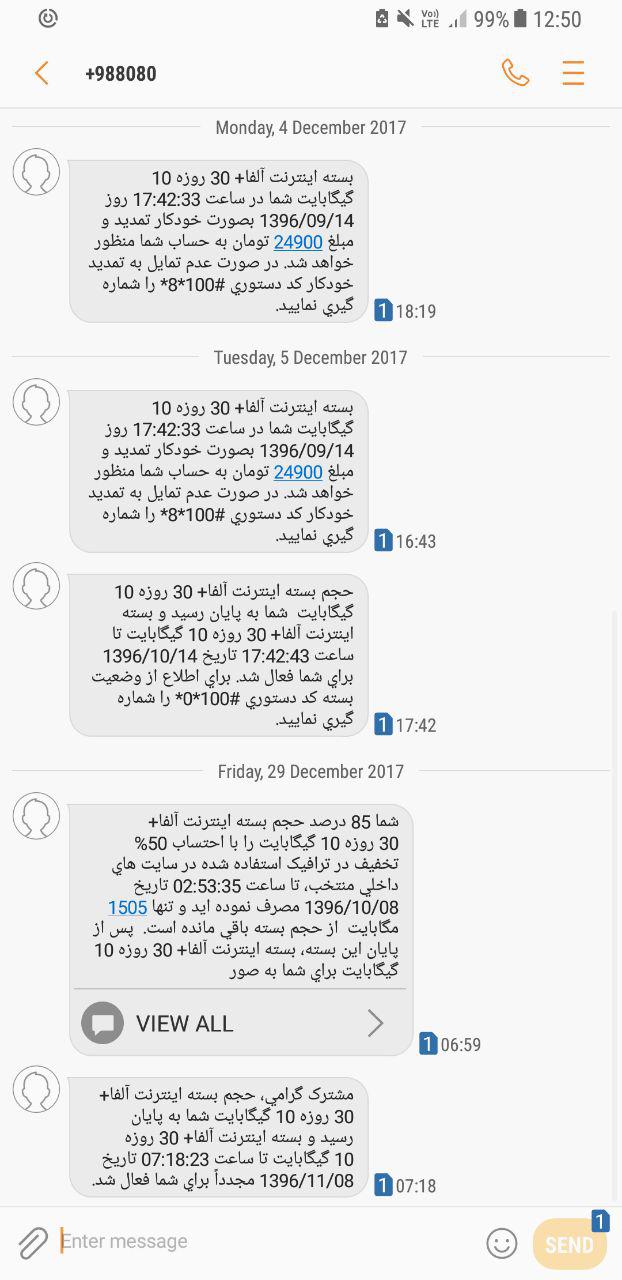Open the sender avatar beside the 07:18 message
Image resolution: width=622 pixels, height=1280 pixels.
point(36,1089)
